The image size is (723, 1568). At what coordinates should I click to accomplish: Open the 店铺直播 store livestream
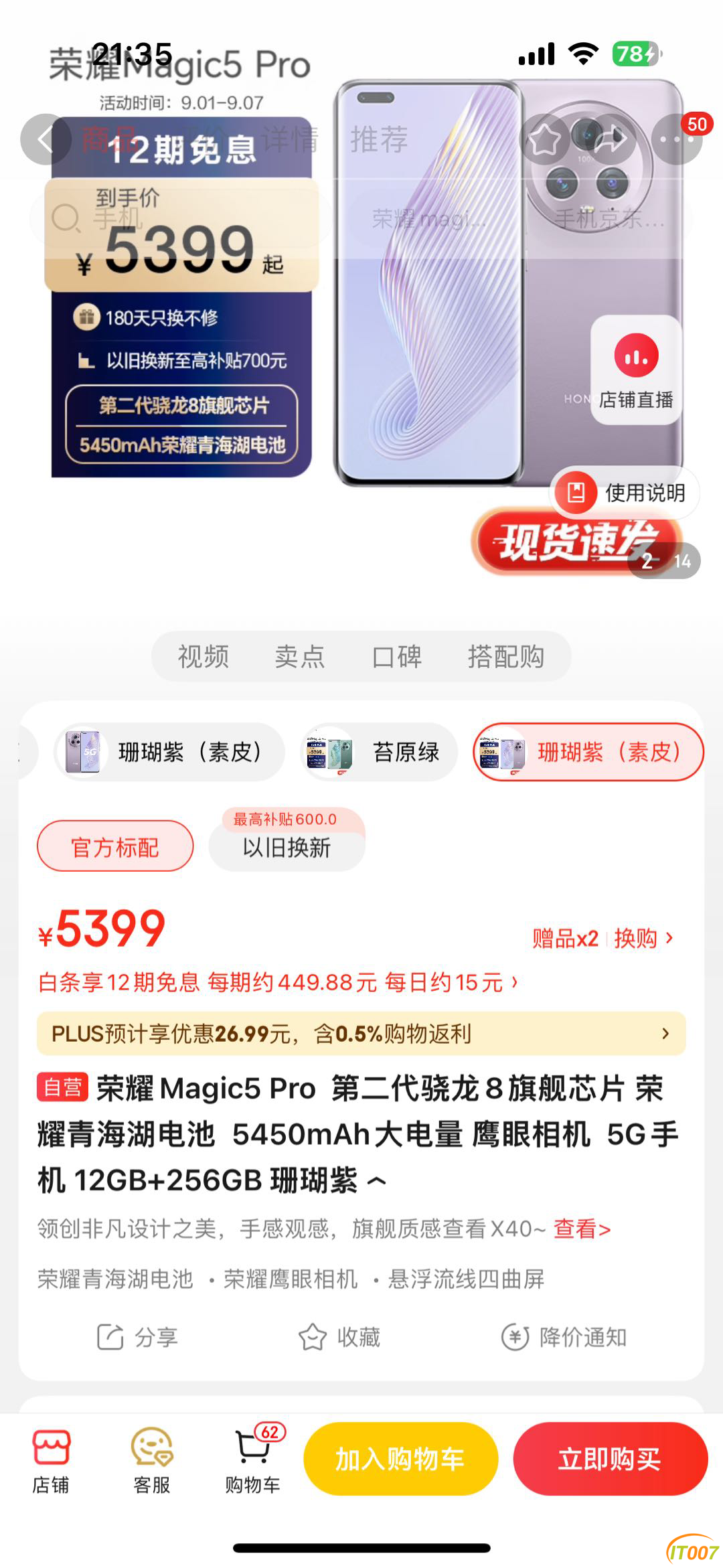coord(636,370)
